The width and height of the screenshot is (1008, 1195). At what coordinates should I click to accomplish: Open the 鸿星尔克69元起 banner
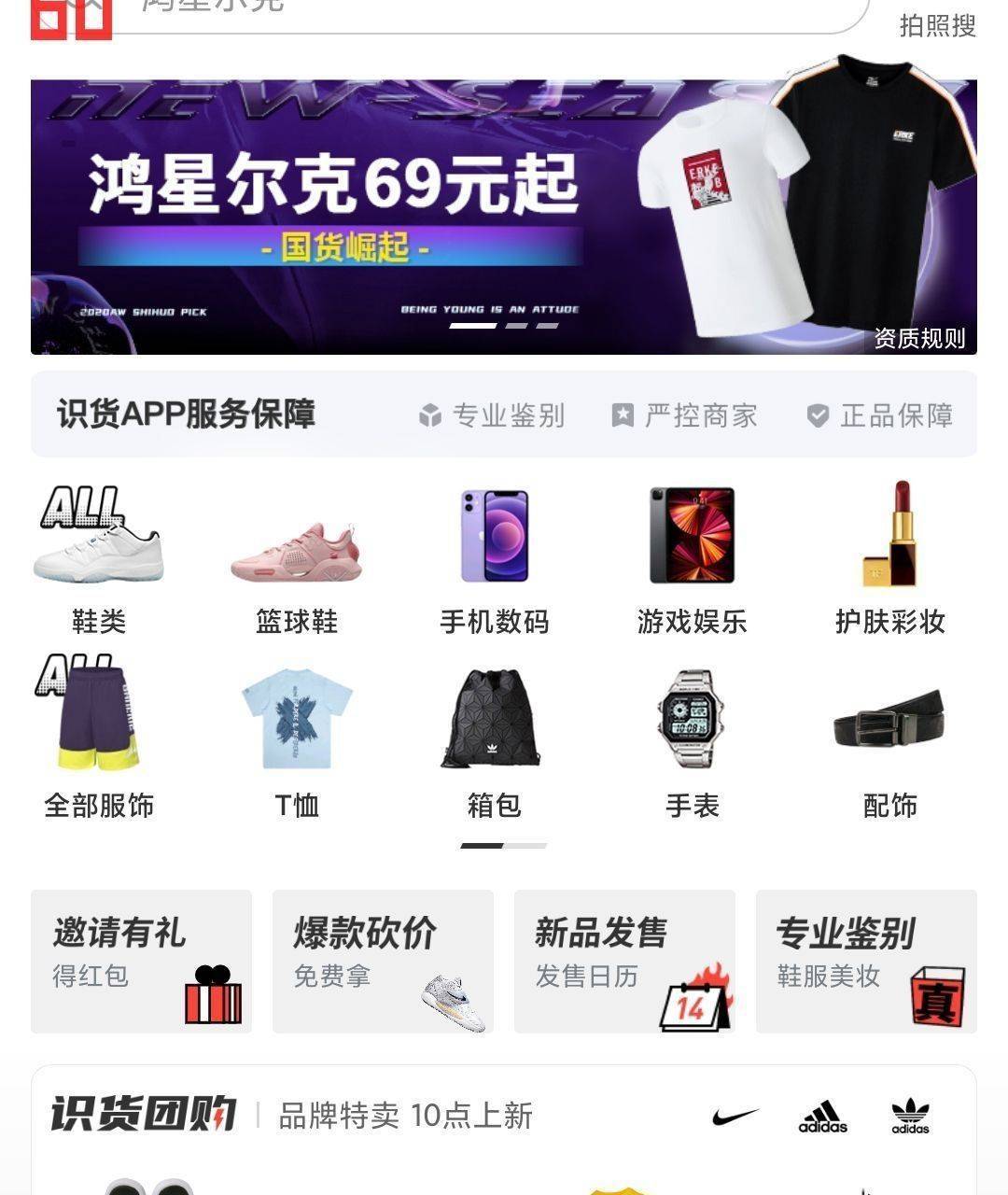373,215
